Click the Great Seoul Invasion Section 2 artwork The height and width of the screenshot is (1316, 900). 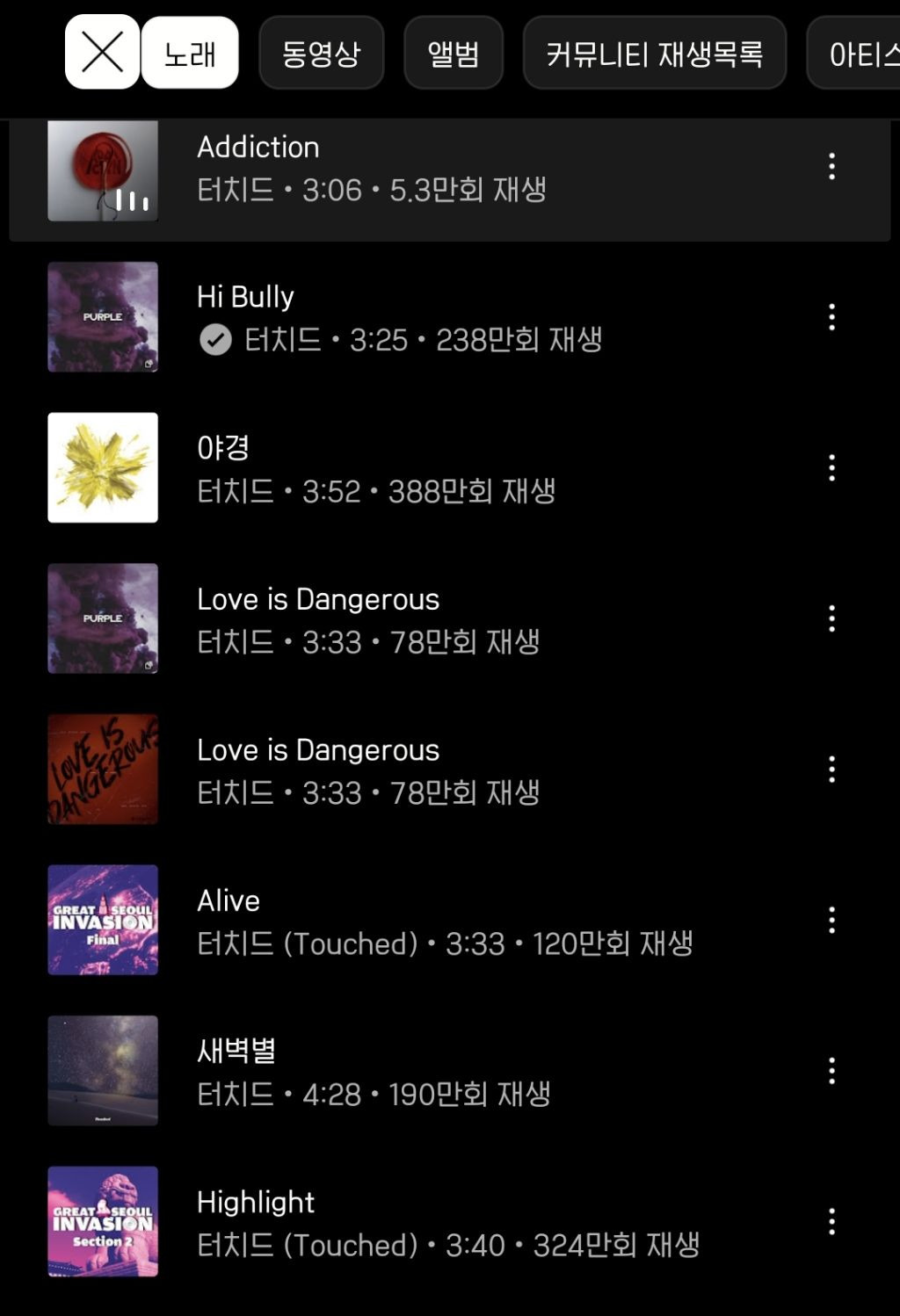[103, 1219]
